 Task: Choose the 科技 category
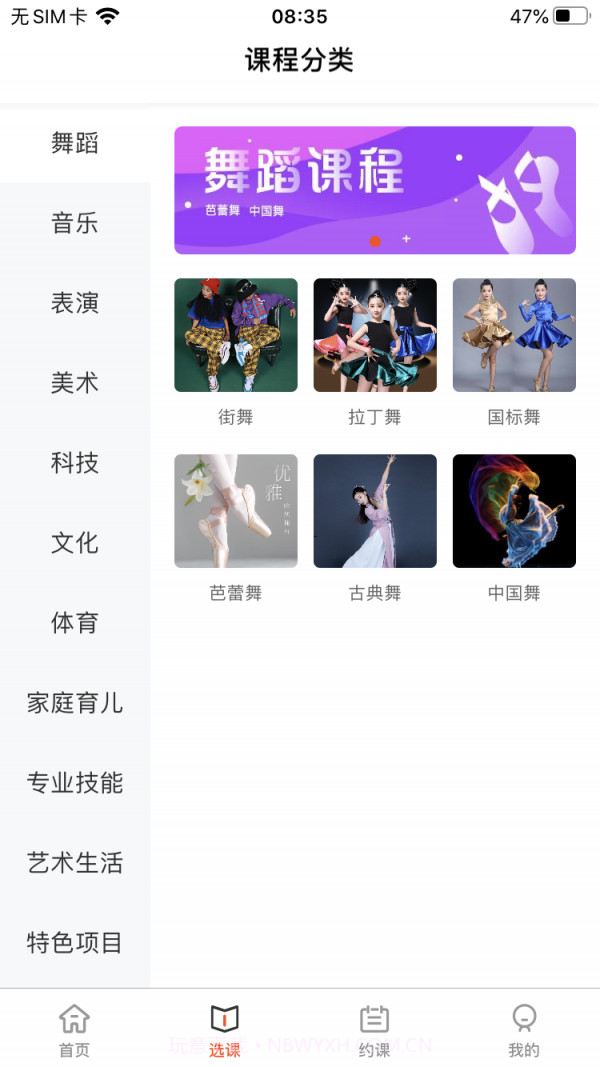(x=75, y=463)
